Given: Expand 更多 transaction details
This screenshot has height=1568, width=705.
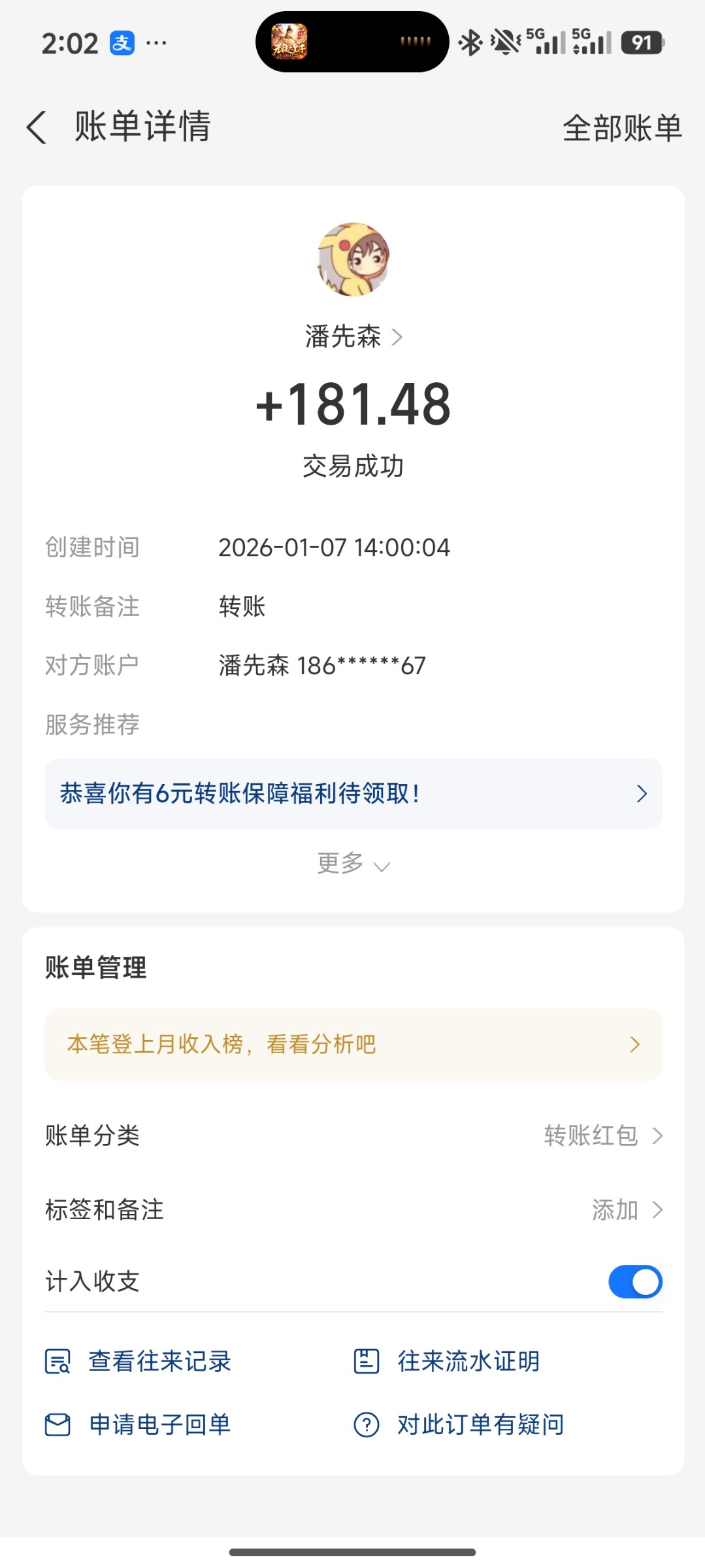Looking at the screenshot, I should (353, 864).
